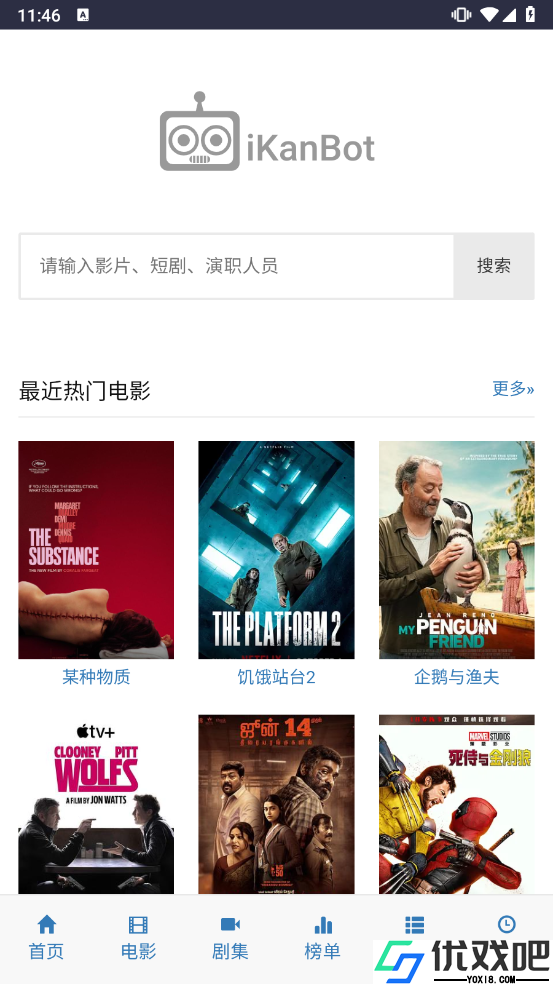Open the clock history tab
The height and width of the screenshot is (984, 553).
(507, 924)
